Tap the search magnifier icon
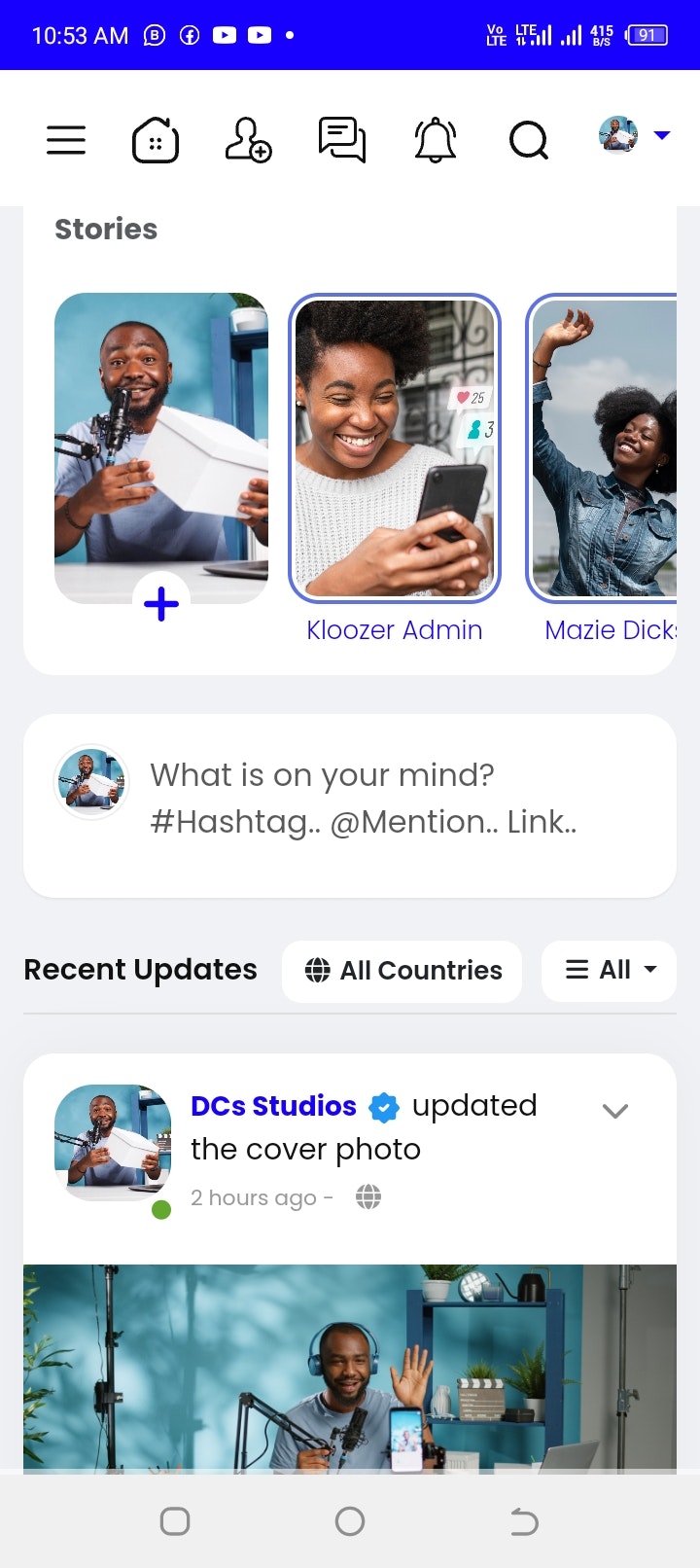This screenshot has height=1568, width=700. [529, 141]
